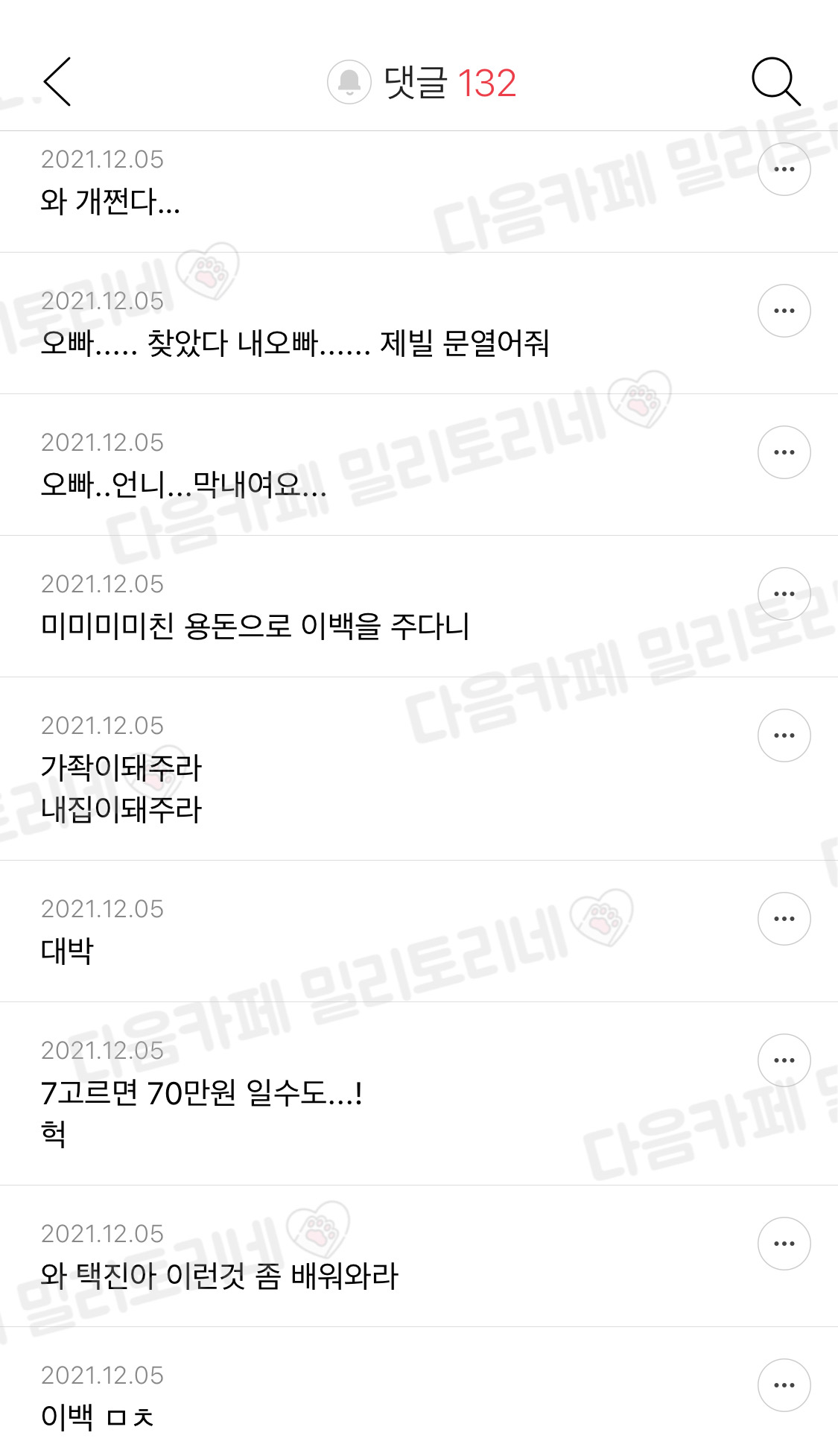Open more options for '용돈으로 이백을 주다니' comment
This screenshot has height=1456, width=838.
(784, 594)
